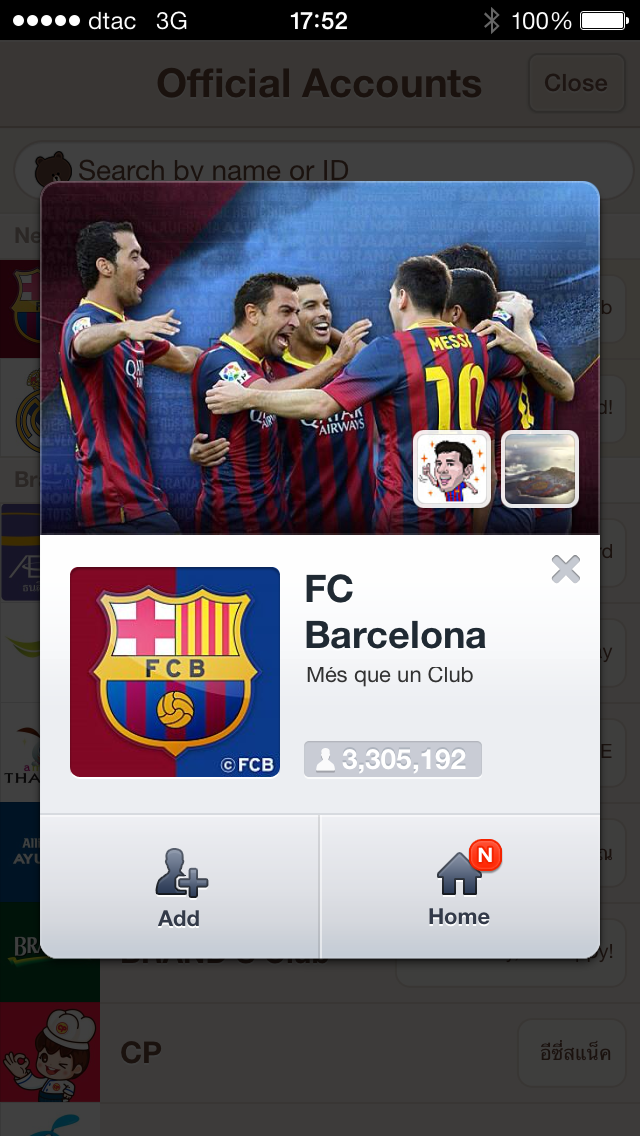640x1136 pixels.
Task: Open the stadium photo thumbnail
Action: pyautogui.click(x=540, y=469)
